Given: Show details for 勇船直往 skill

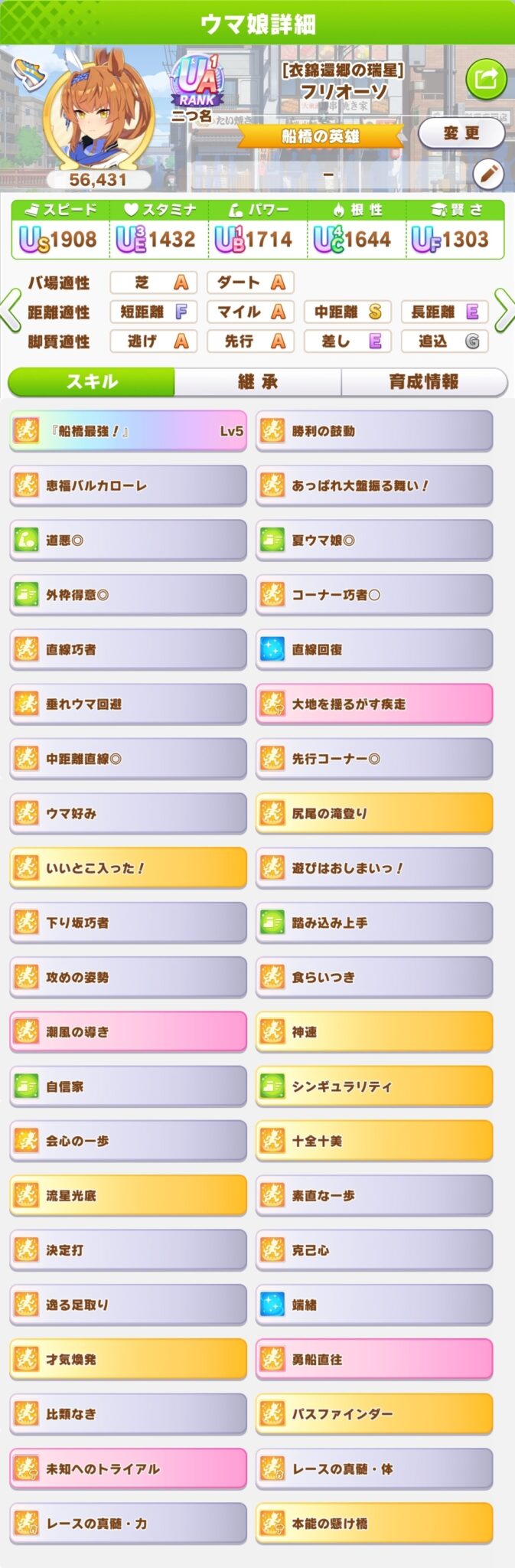Looking at the screenshot, I should (374, 1359).
